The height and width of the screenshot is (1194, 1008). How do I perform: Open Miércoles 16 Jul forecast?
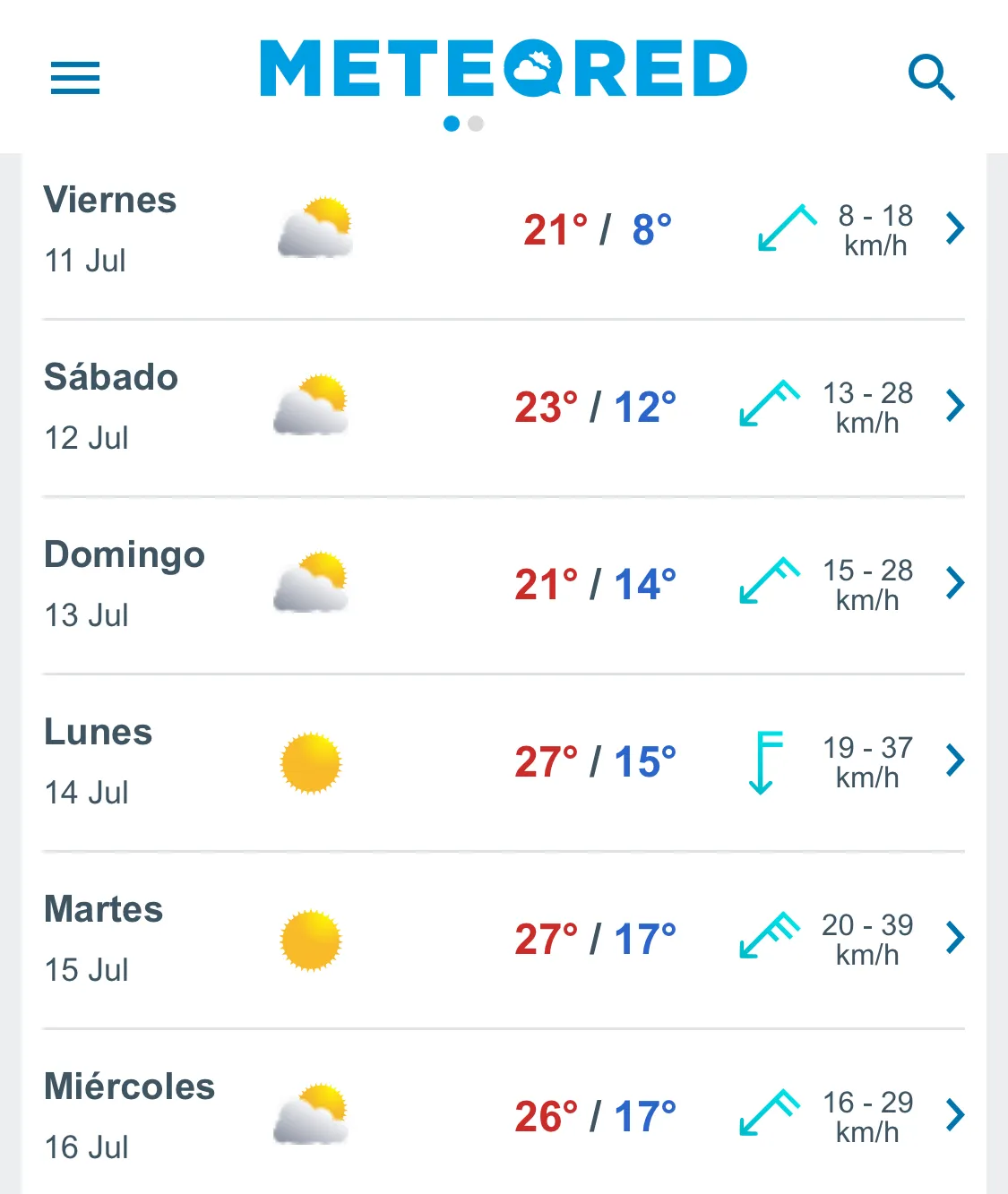coord(955,1116)
